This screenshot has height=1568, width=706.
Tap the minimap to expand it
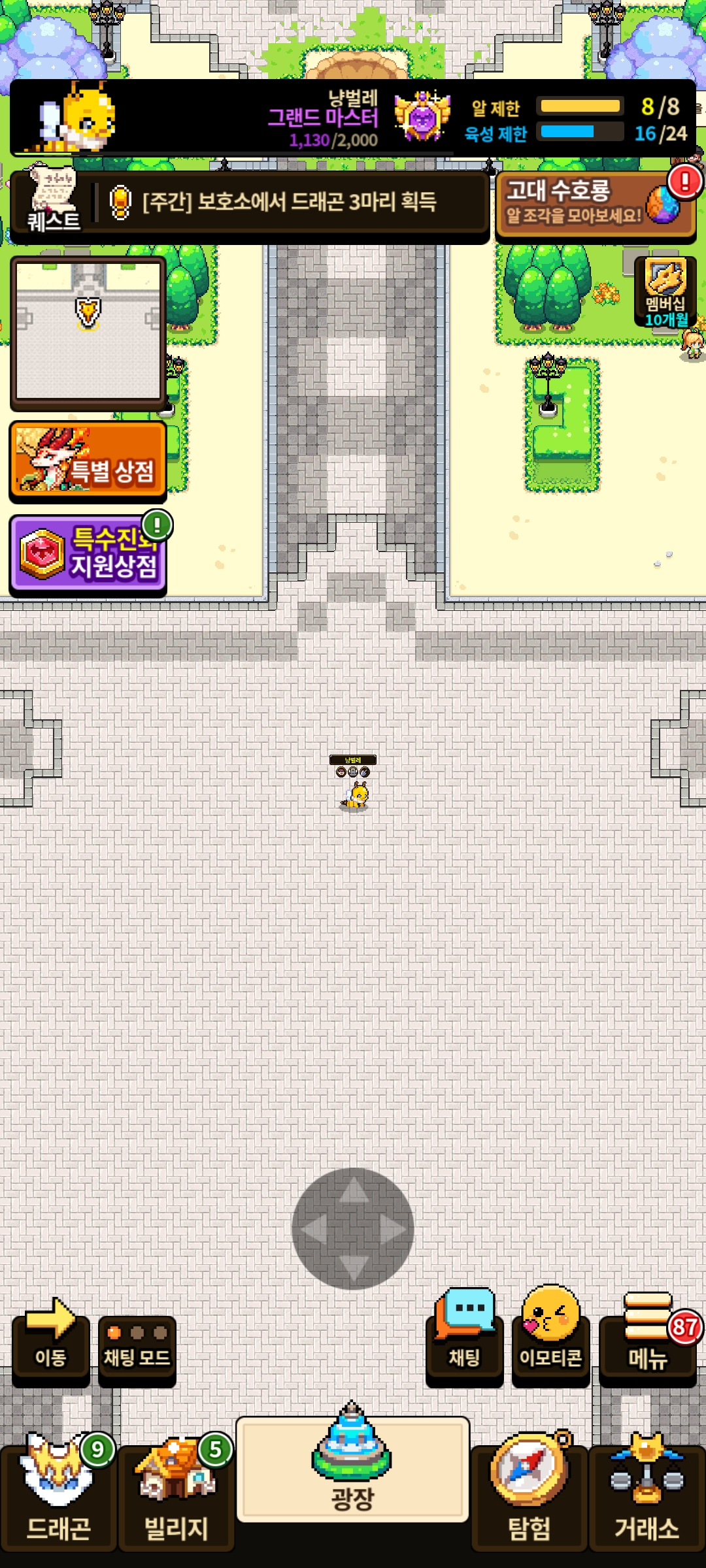pos(88,330)
